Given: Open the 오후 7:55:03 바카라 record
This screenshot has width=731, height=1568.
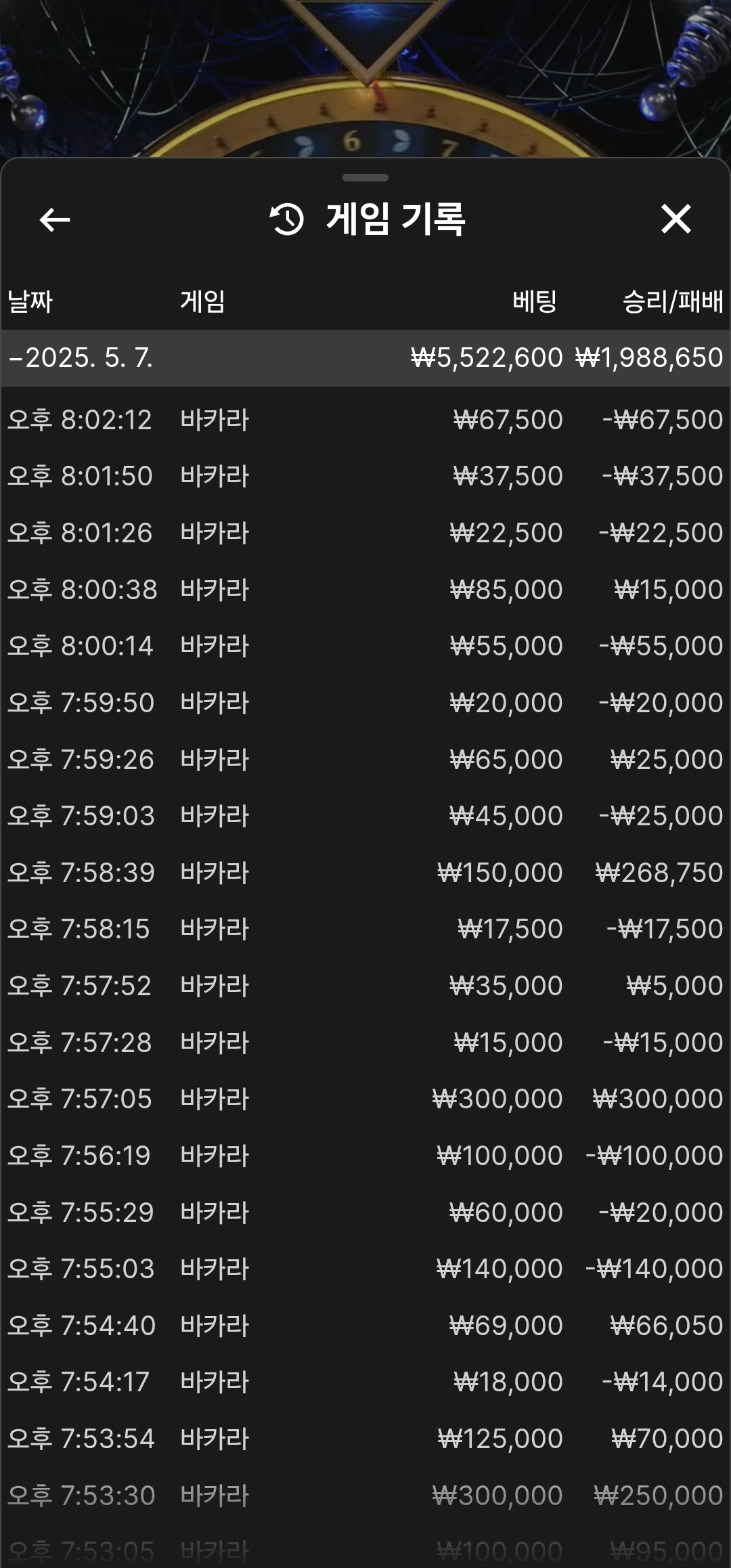Looking at the screenshot, I should (365, 1269).
